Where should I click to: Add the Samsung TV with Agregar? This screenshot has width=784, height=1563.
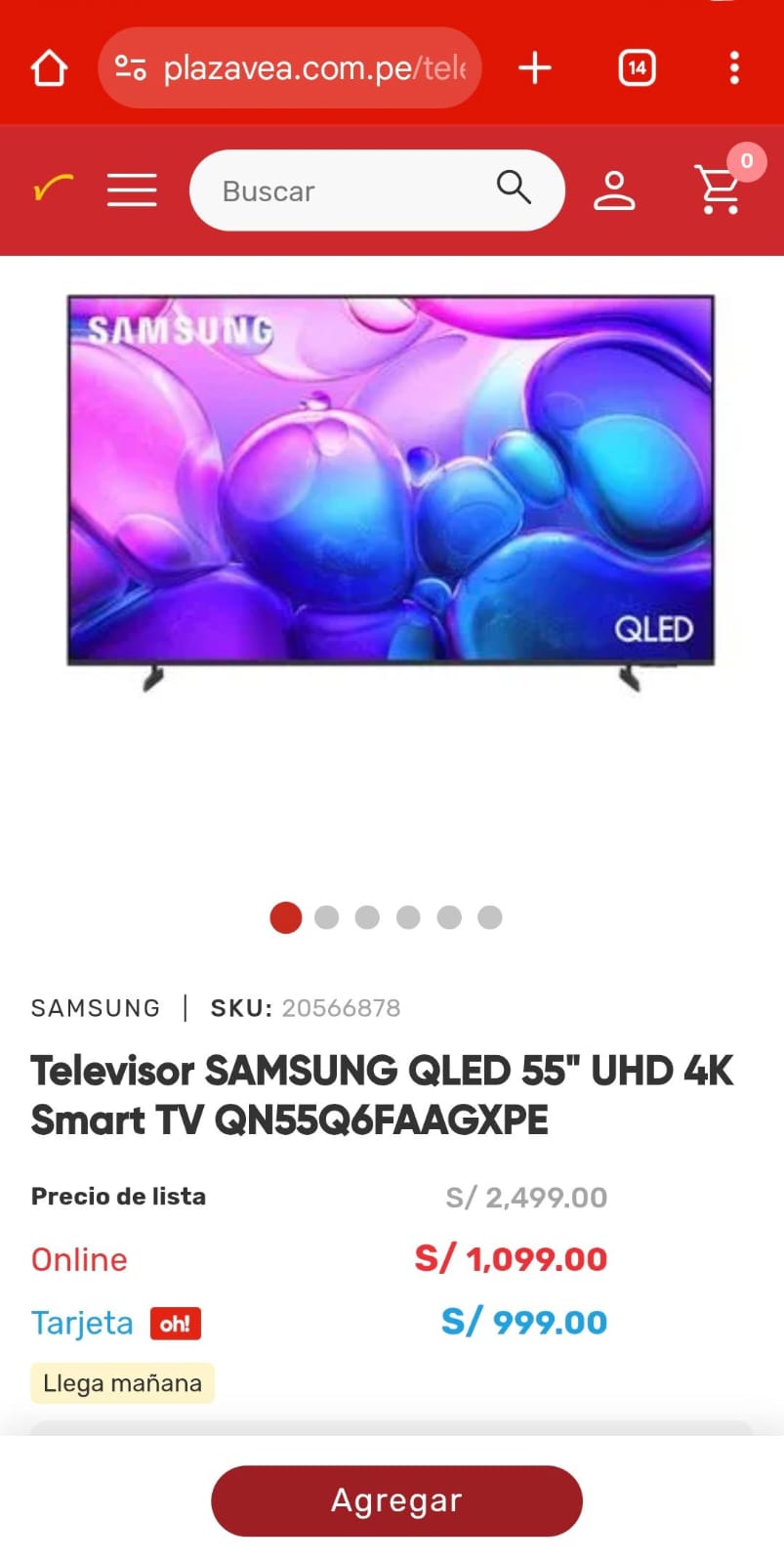(x=396, y=1500)
